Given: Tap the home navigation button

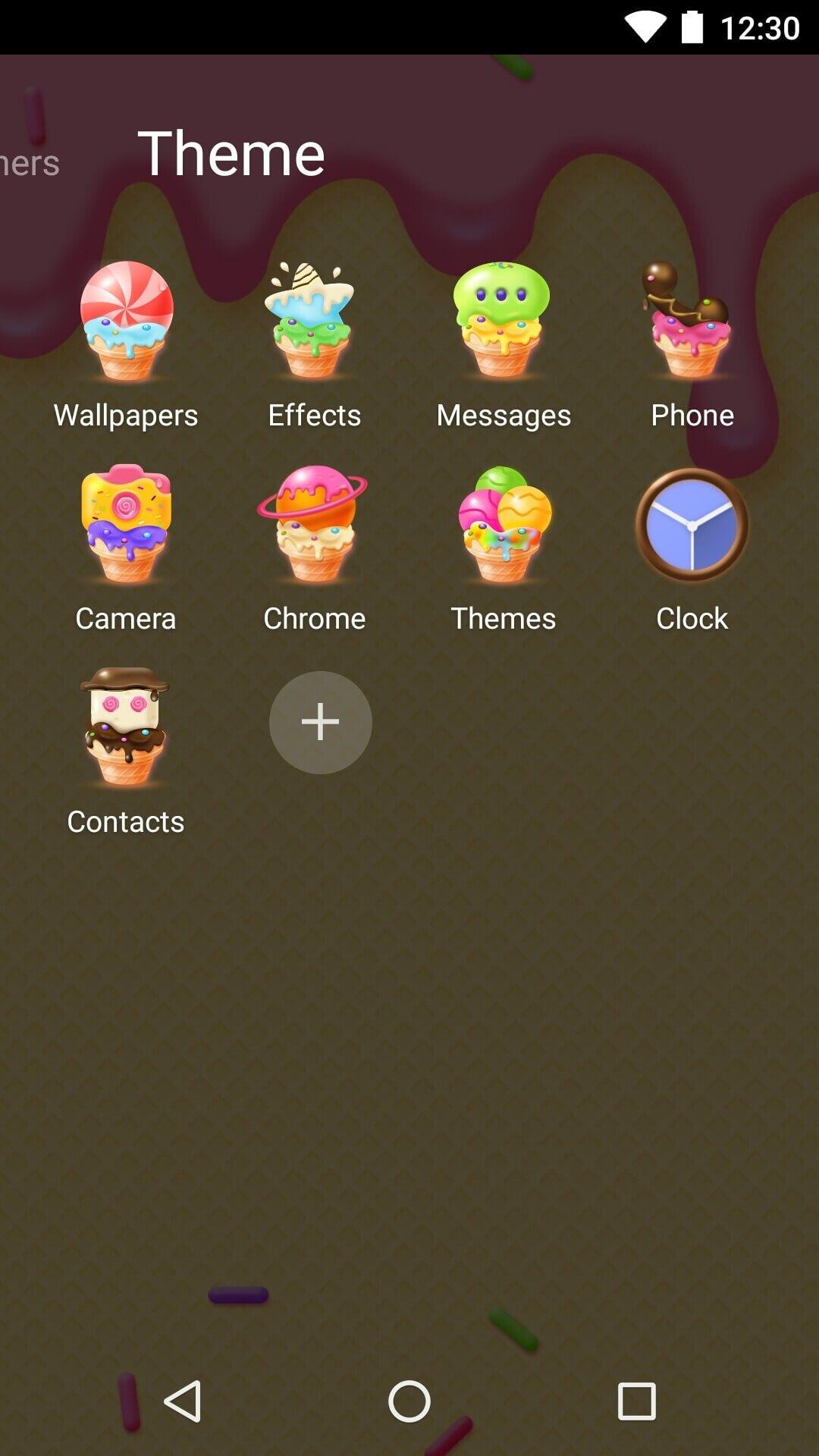Looking at the screenshot, I should tap(409, 1401).
